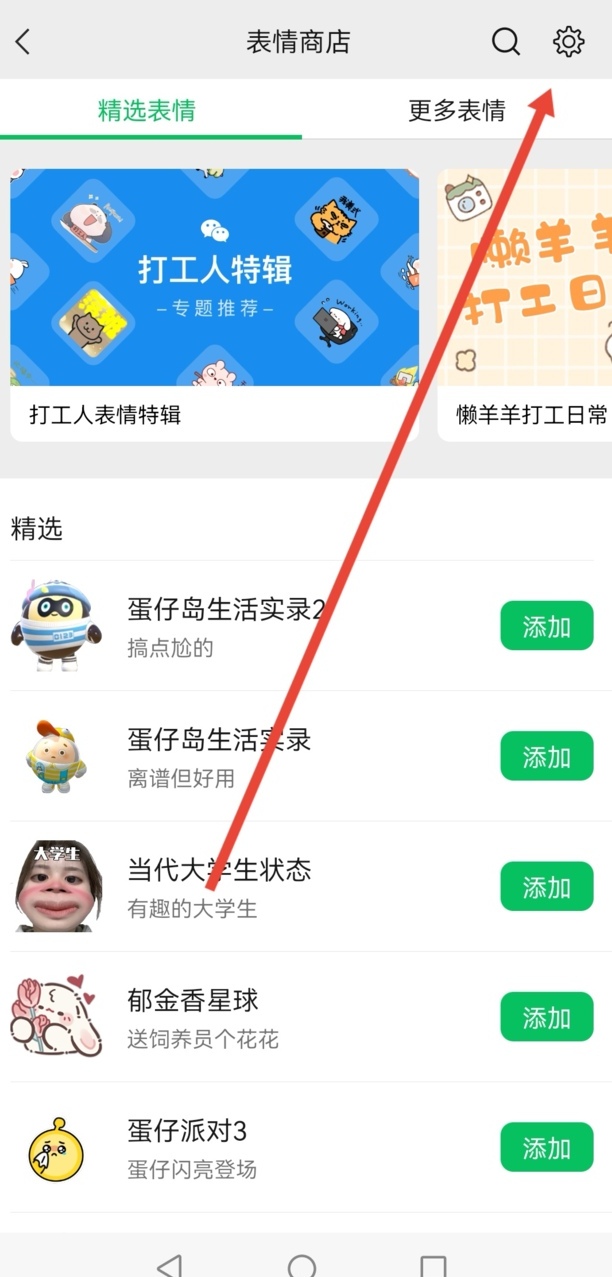Select the 精选表情 tab
612x1277 pixels.
coord(146,110)
